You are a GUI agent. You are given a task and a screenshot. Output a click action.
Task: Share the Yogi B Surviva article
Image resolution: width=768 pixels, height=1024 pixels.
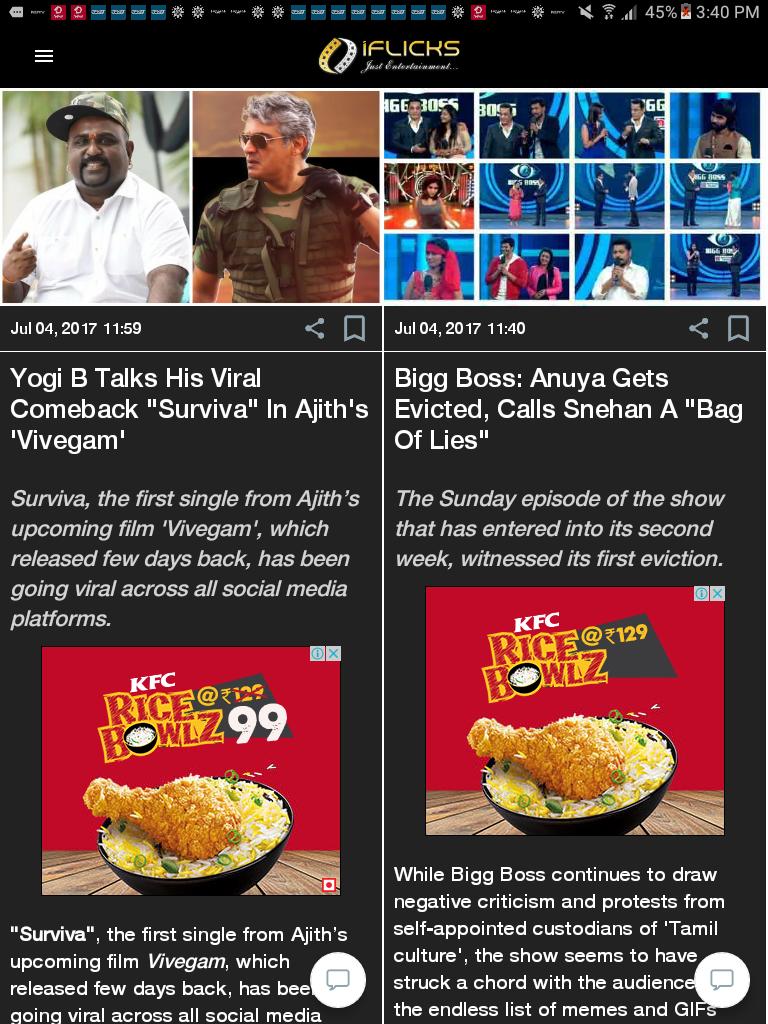(x=315, y=328)
